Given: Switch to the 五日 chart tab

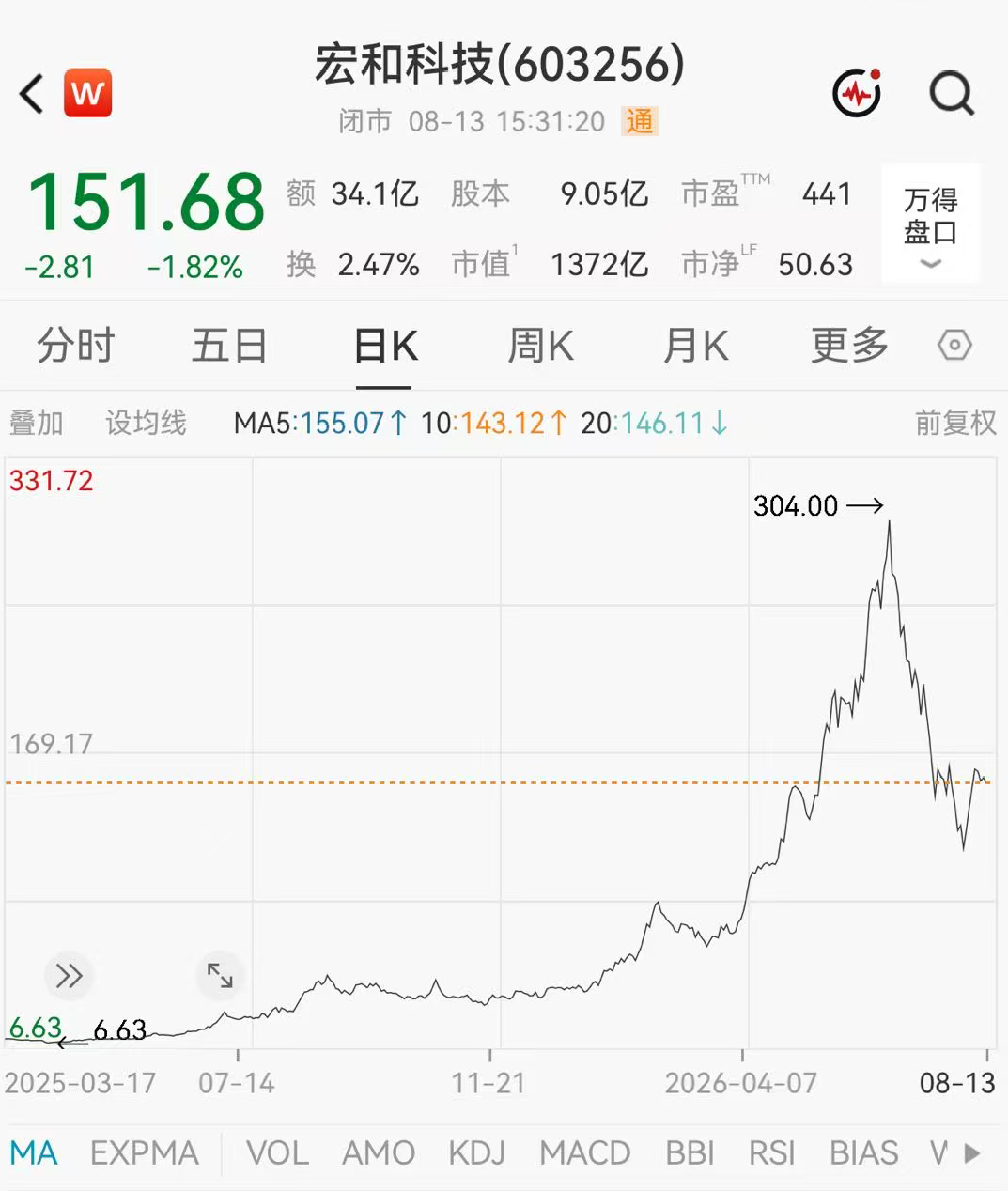Looking at the screenshot, I should click(229, 346).
